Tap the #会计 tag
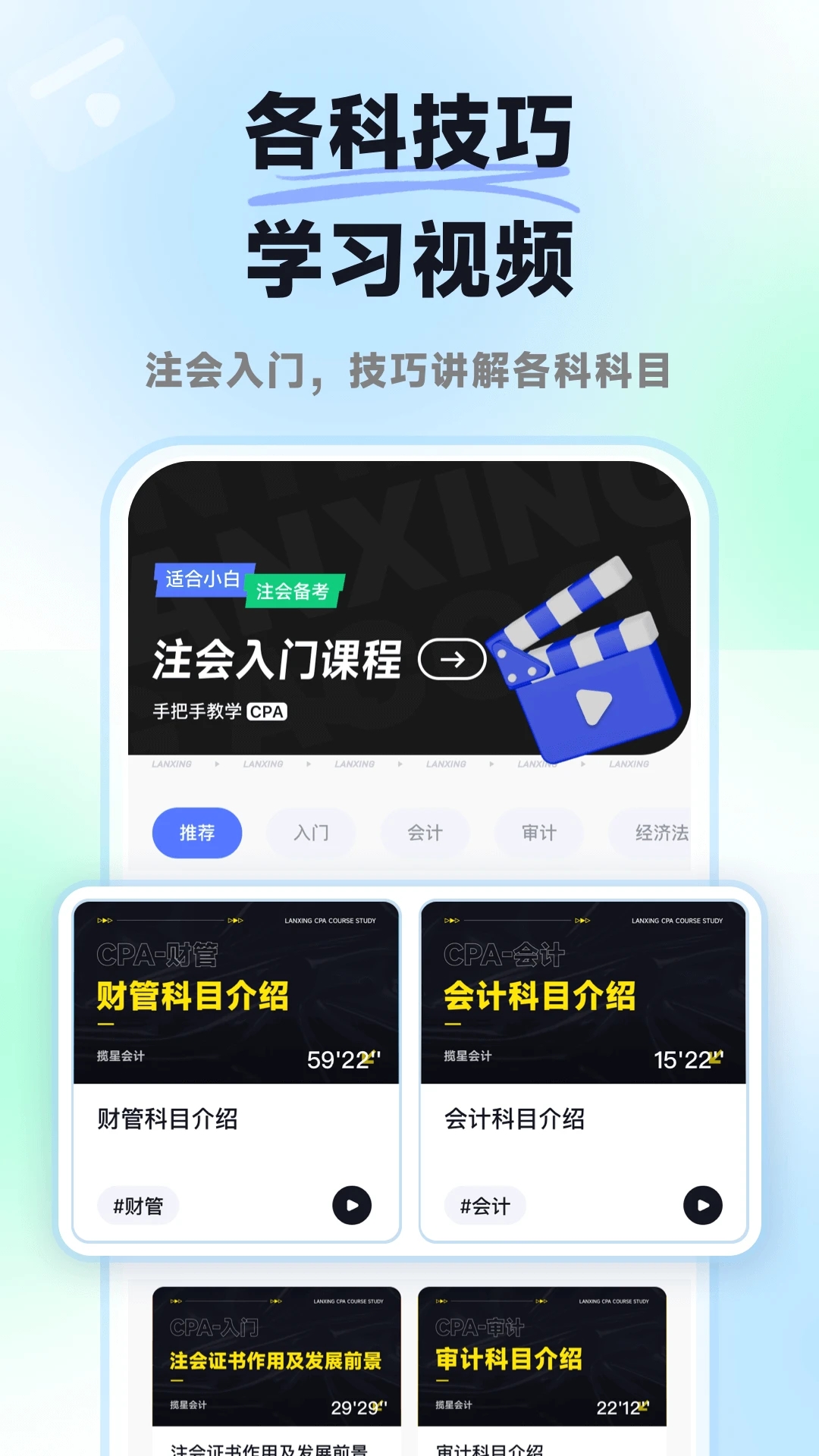This screenshot has height=1456, width=819. pos(485,1206)
